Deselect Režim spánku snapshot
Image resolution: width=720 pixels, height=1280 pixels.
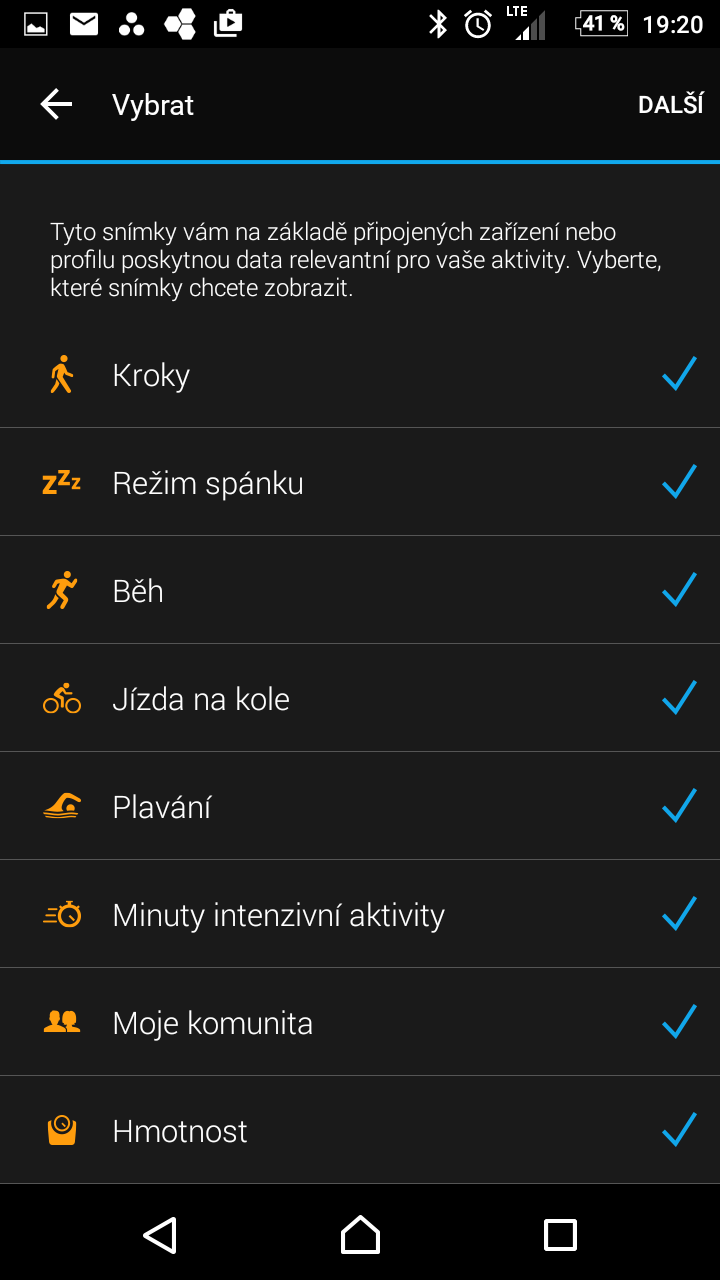[679, 483]
